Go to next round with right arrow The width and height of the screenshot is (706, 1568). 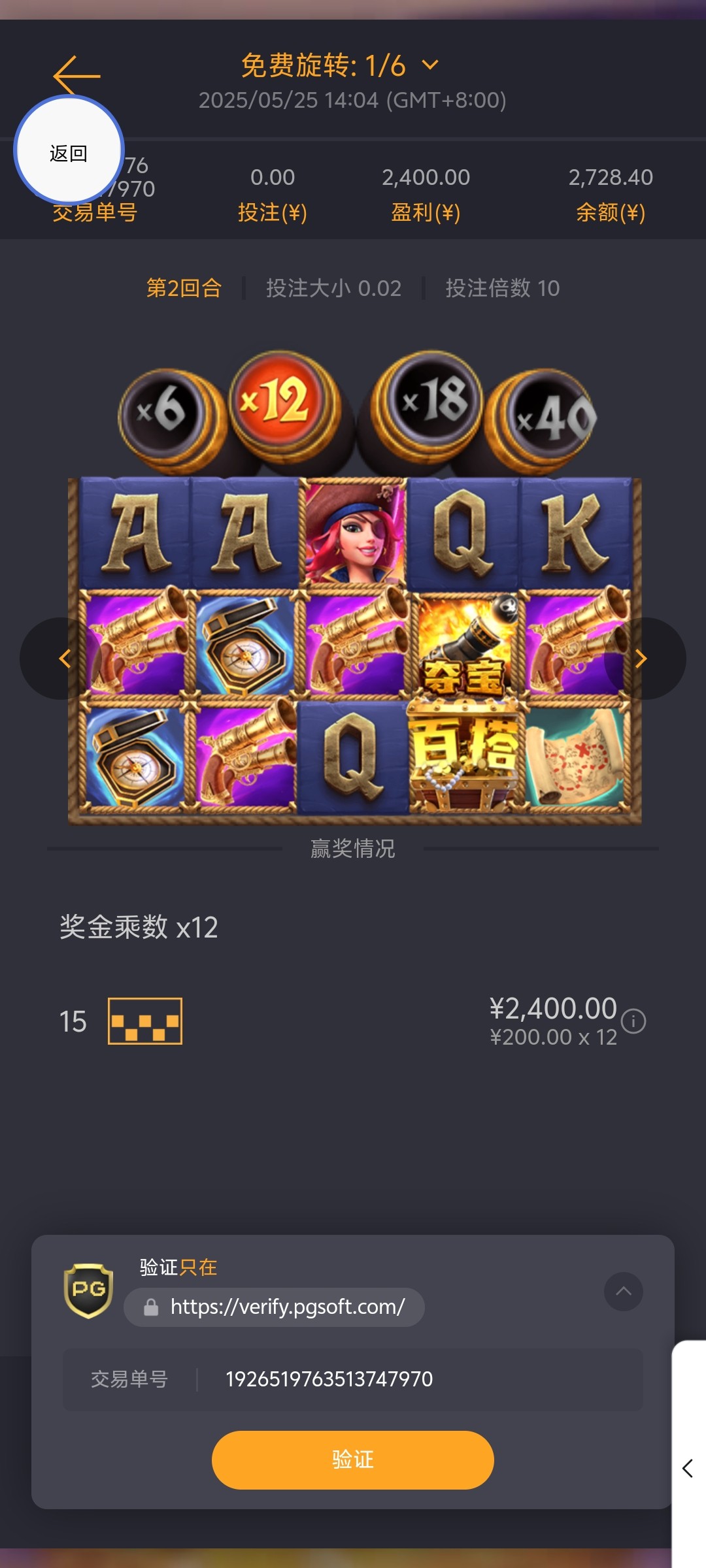click(642, 659)
